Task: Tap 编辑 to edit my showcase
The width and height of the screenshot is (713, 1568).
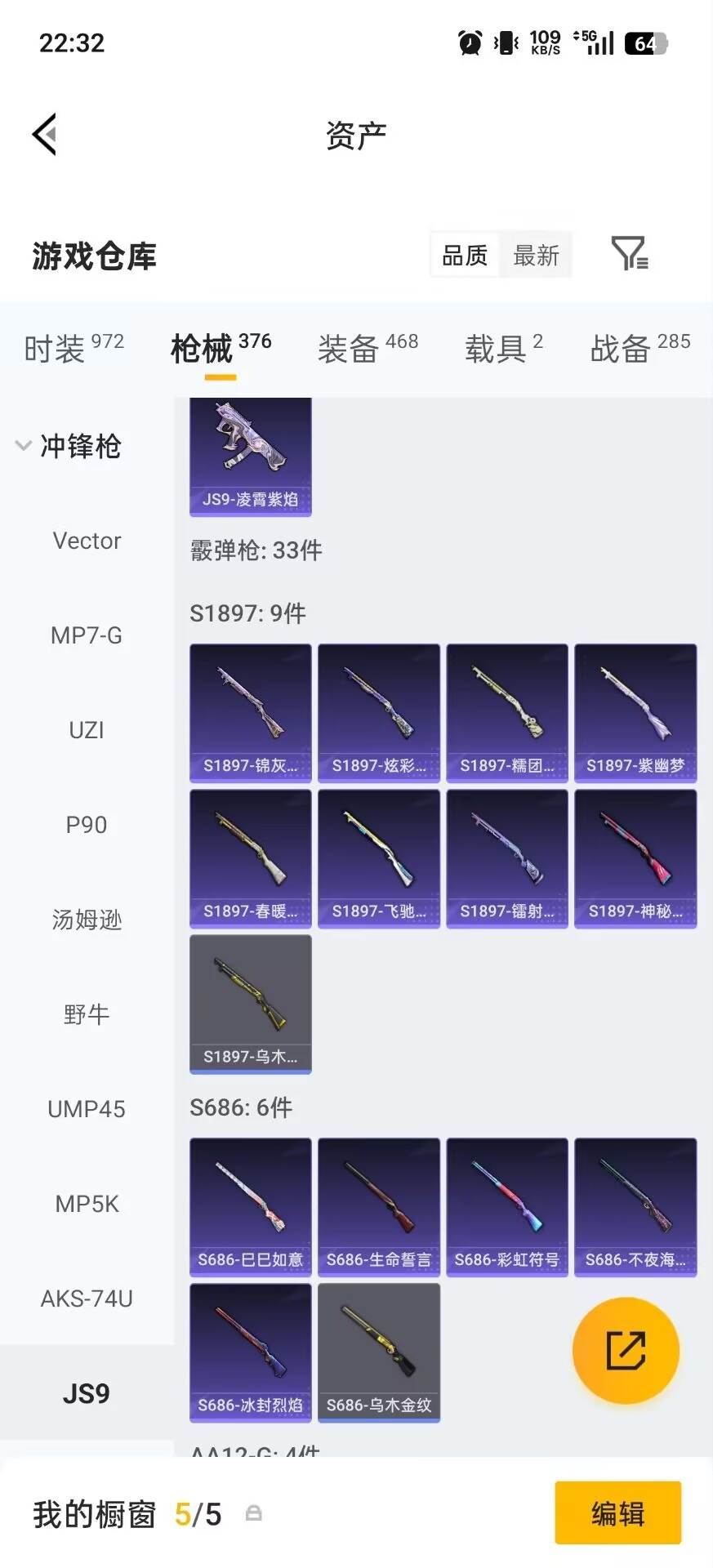Action: click(x=617, y=1513)
